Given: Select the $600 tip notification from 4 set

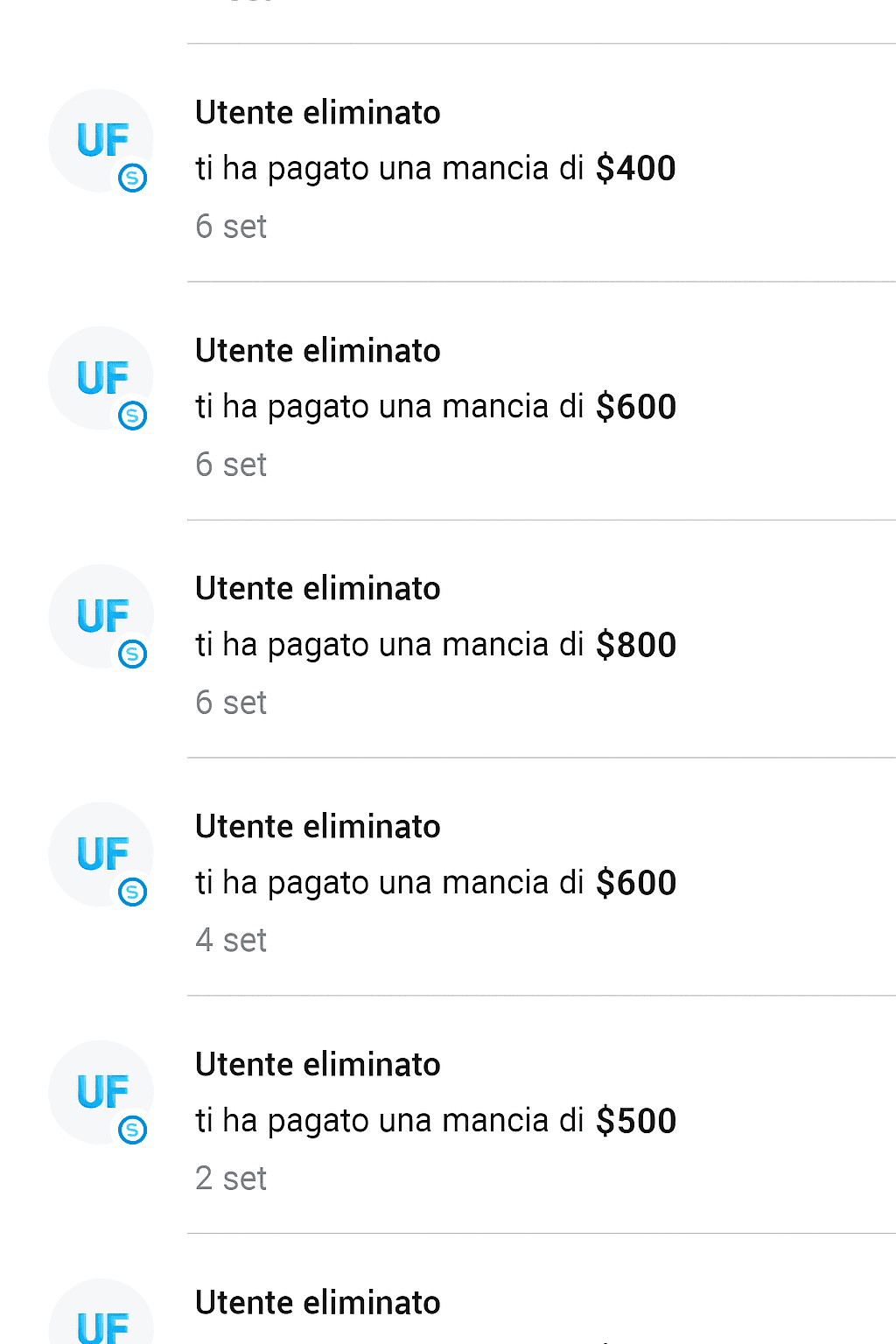Looking at the screenshot, I should click(435, 882).
